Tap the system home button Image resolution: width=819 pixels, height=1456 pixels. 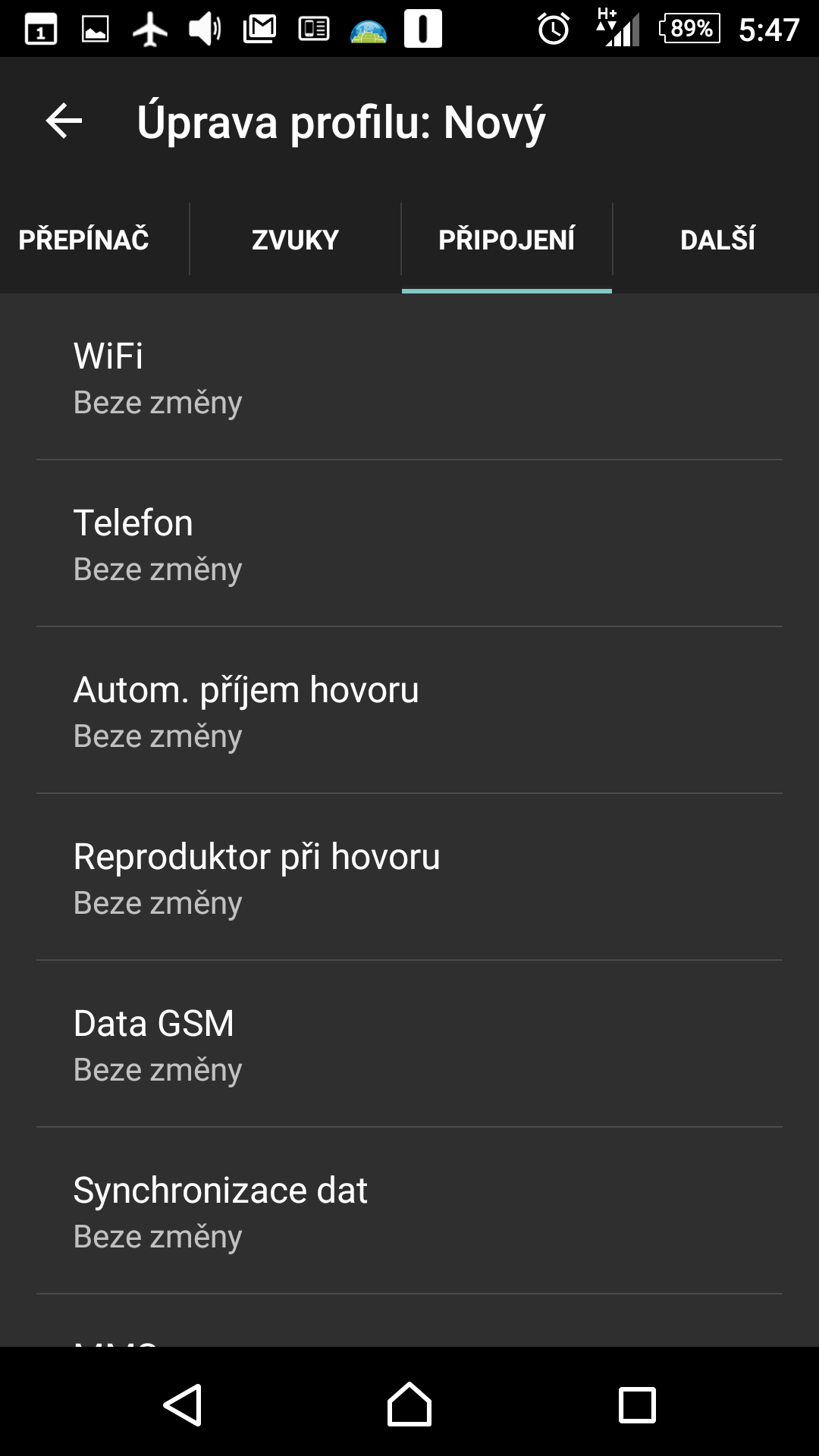pos(409,1404)
